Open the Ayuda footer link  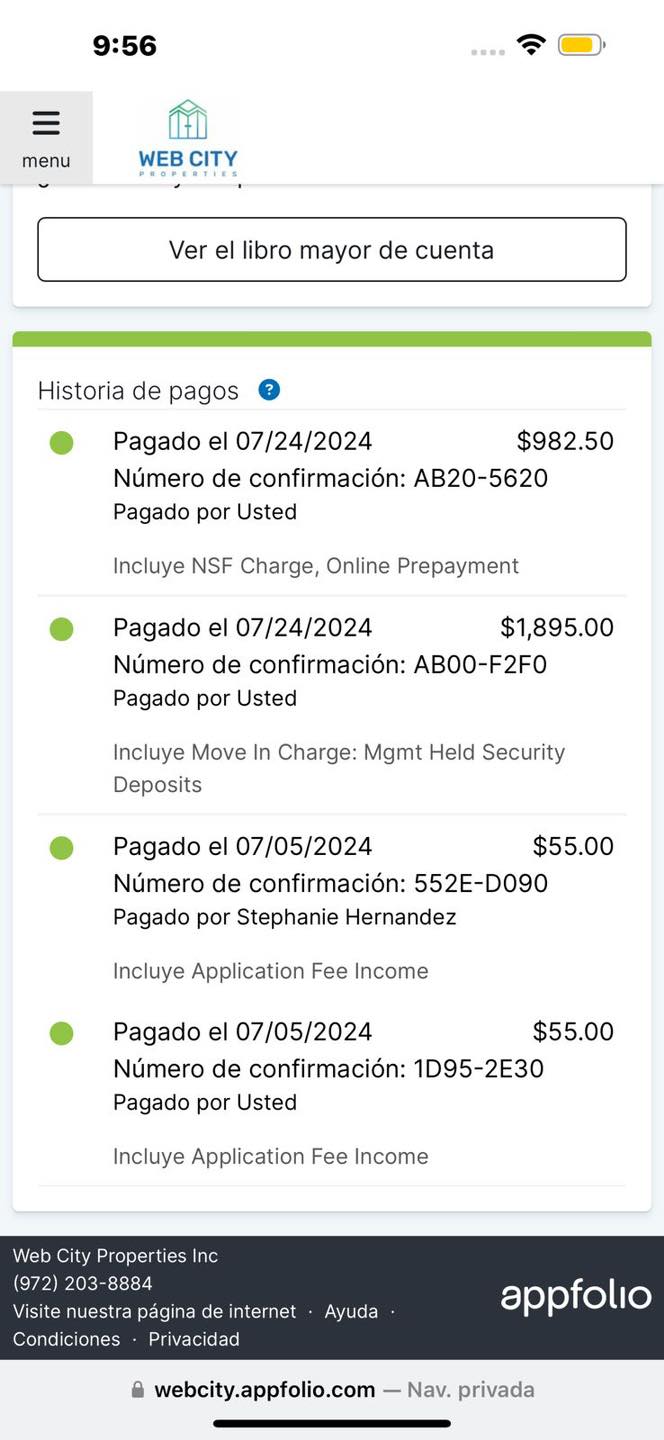coord(351,1311)
